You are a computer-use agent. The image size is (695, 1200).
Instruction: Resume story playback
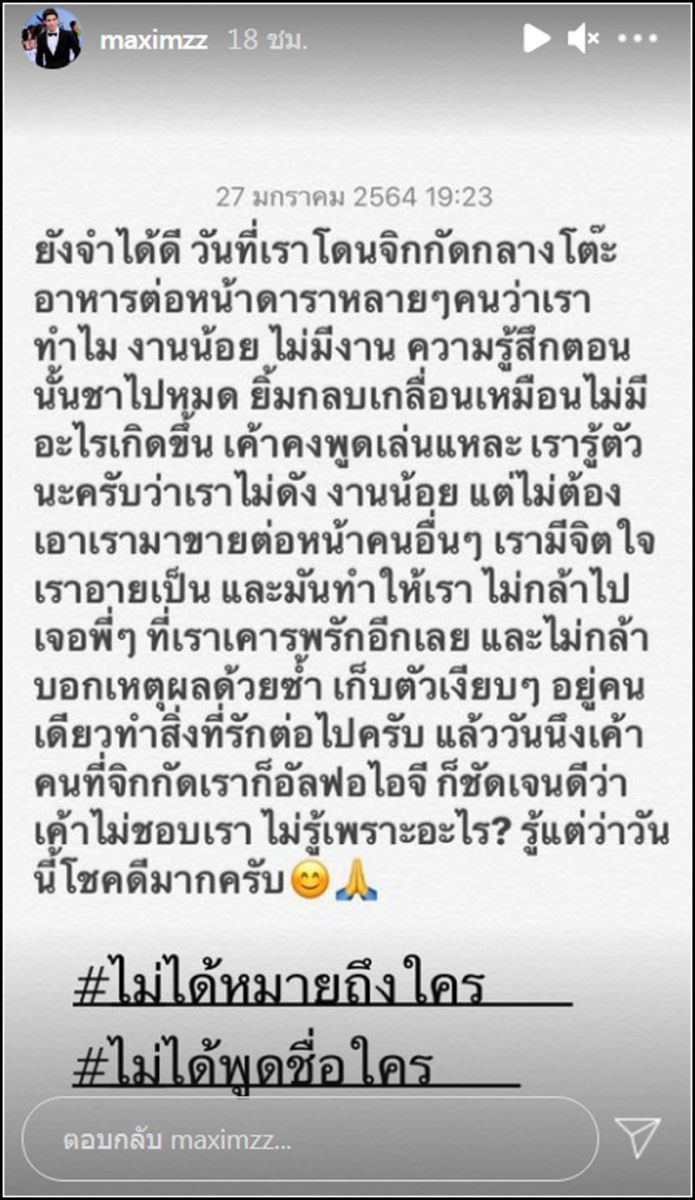pos(537,39)
